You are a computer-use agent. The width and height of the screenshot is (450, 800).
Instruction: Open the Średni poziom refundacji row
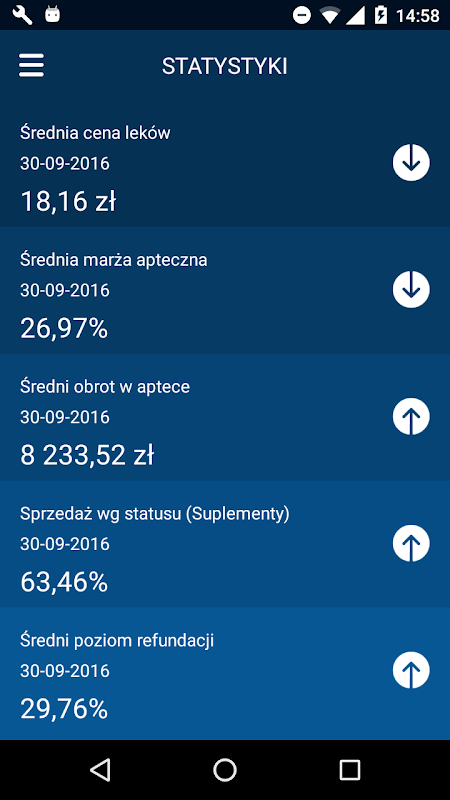tap(225, 673)
